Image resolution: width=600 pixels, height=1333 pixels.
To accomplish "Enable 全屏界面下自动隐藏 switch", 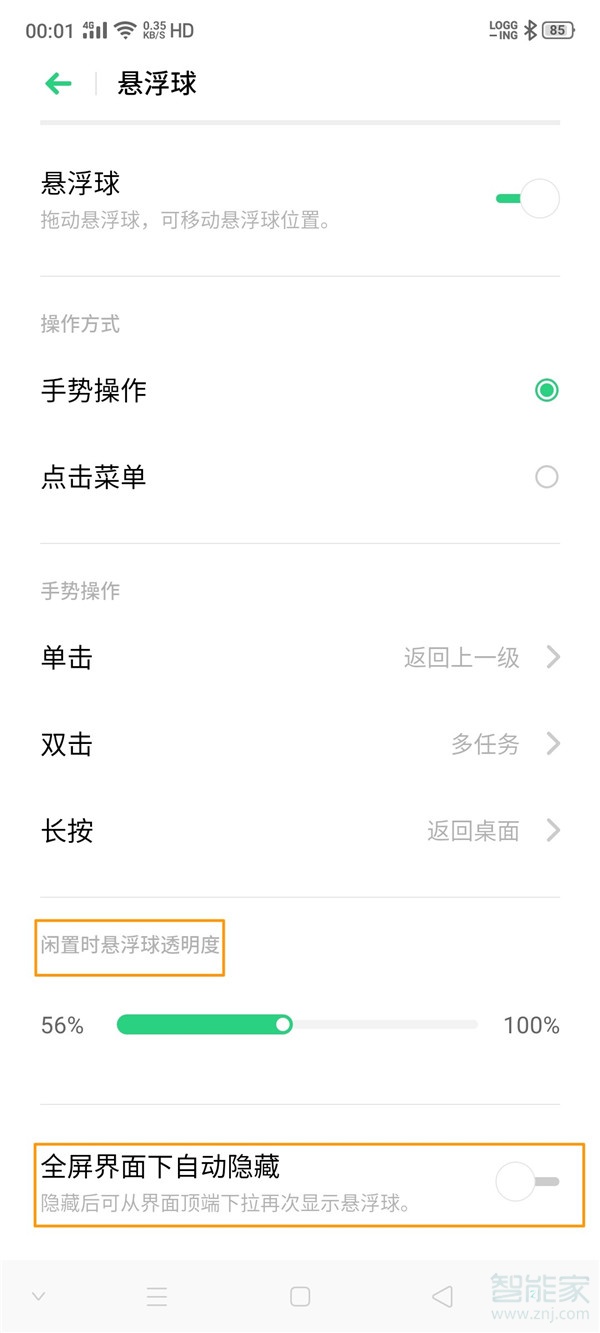I will 528,1182.
